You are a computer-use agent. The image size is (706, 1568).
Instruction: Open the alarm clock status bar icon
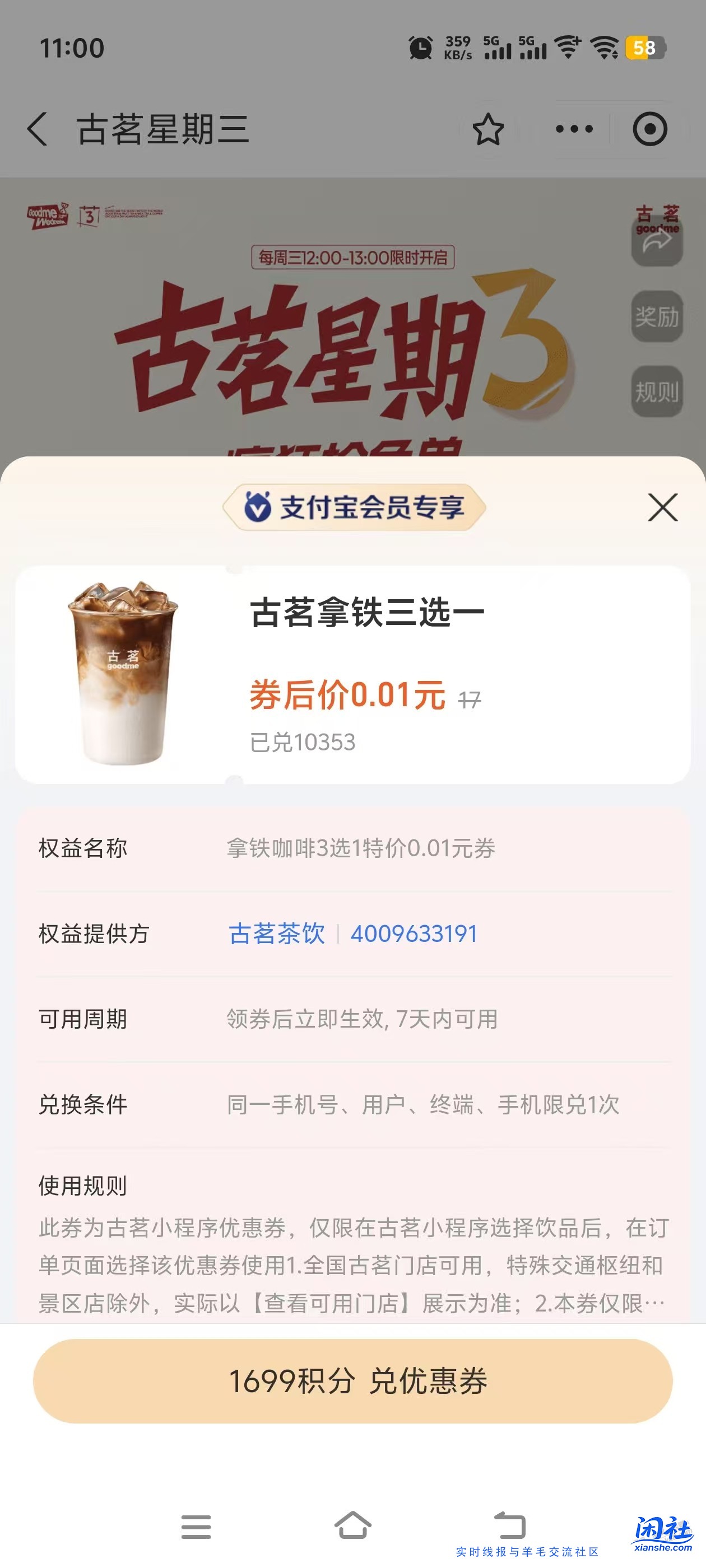[421, 46]
